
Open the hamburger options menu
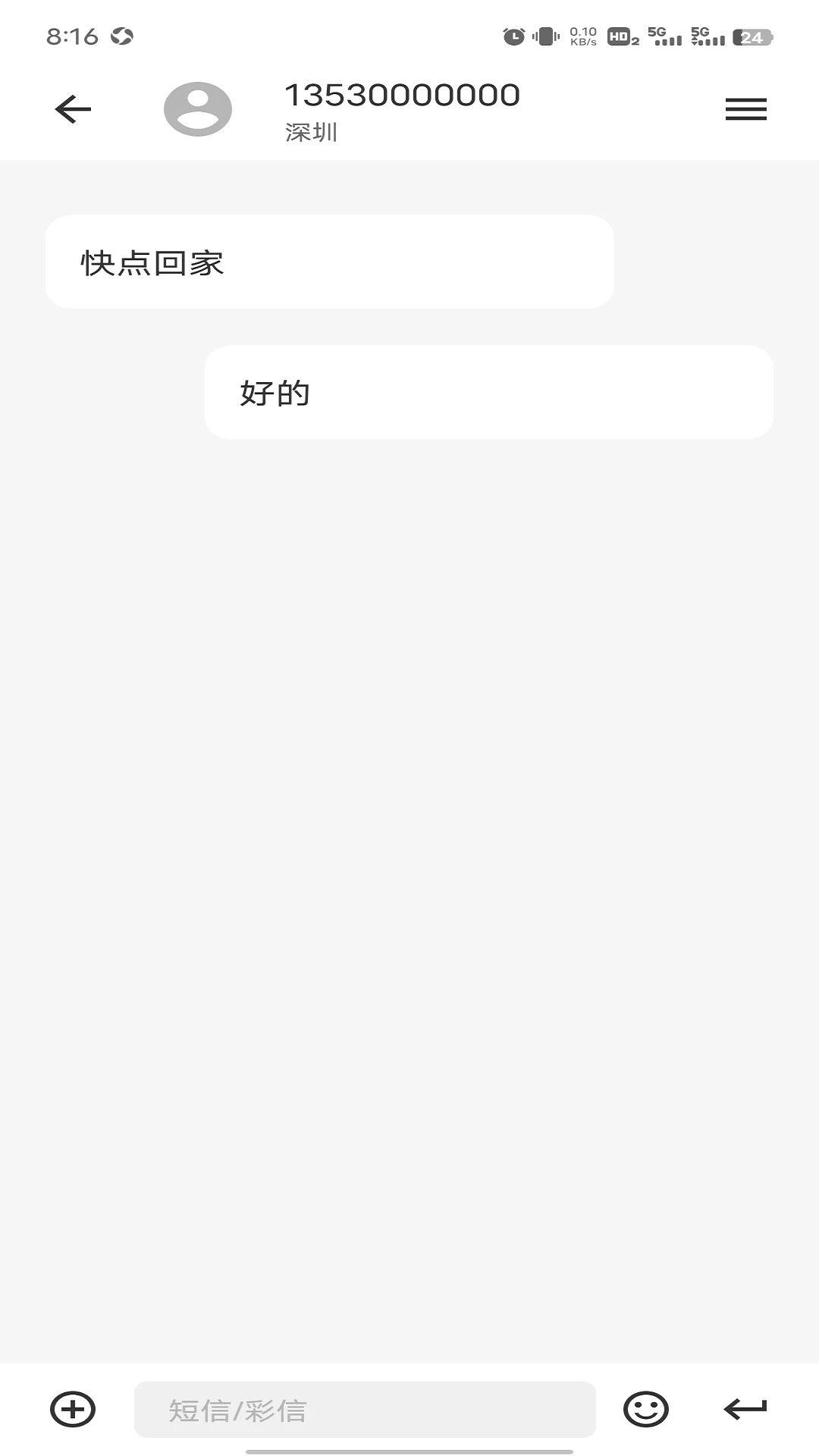coord(745,109)
